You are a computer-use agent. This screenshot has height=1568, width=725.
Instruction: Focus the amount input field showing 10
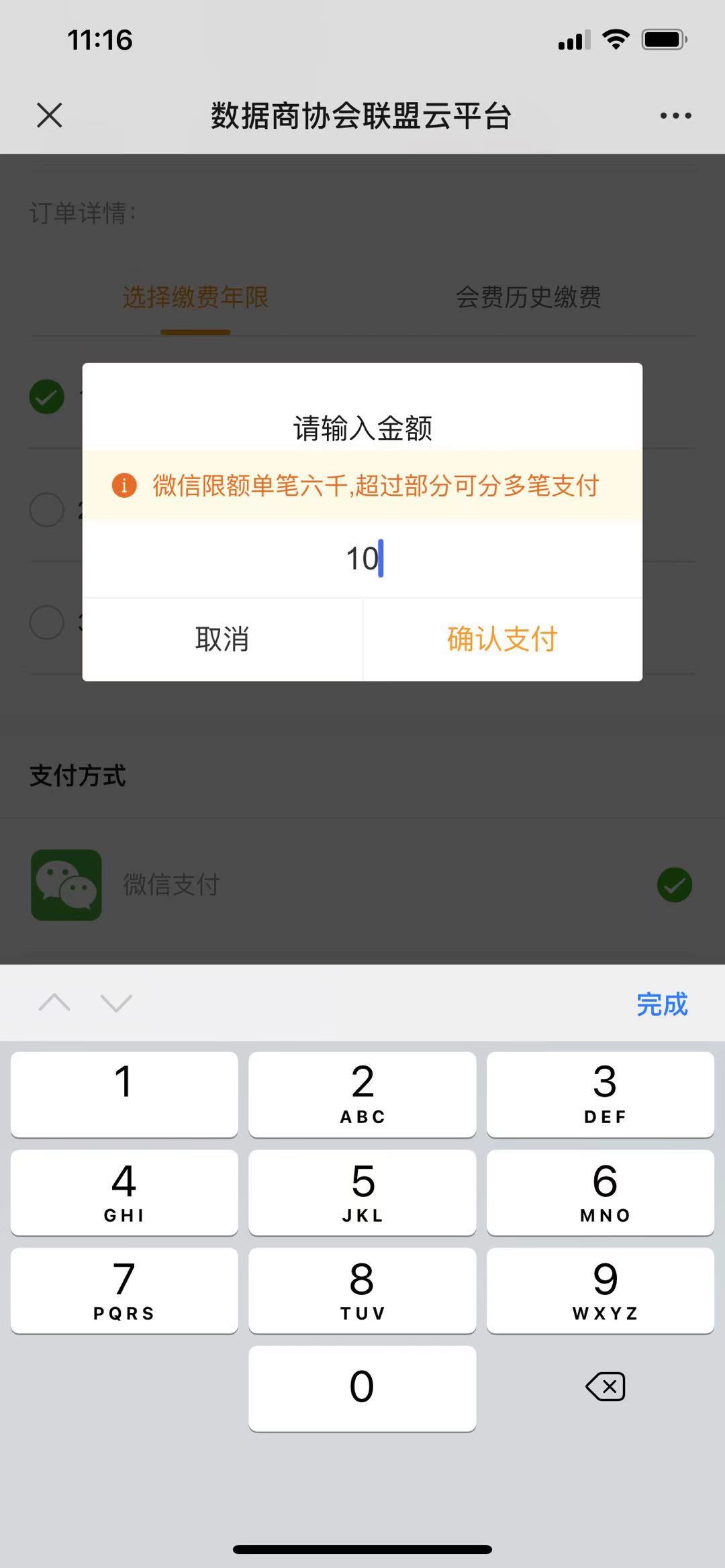point(362,558)
